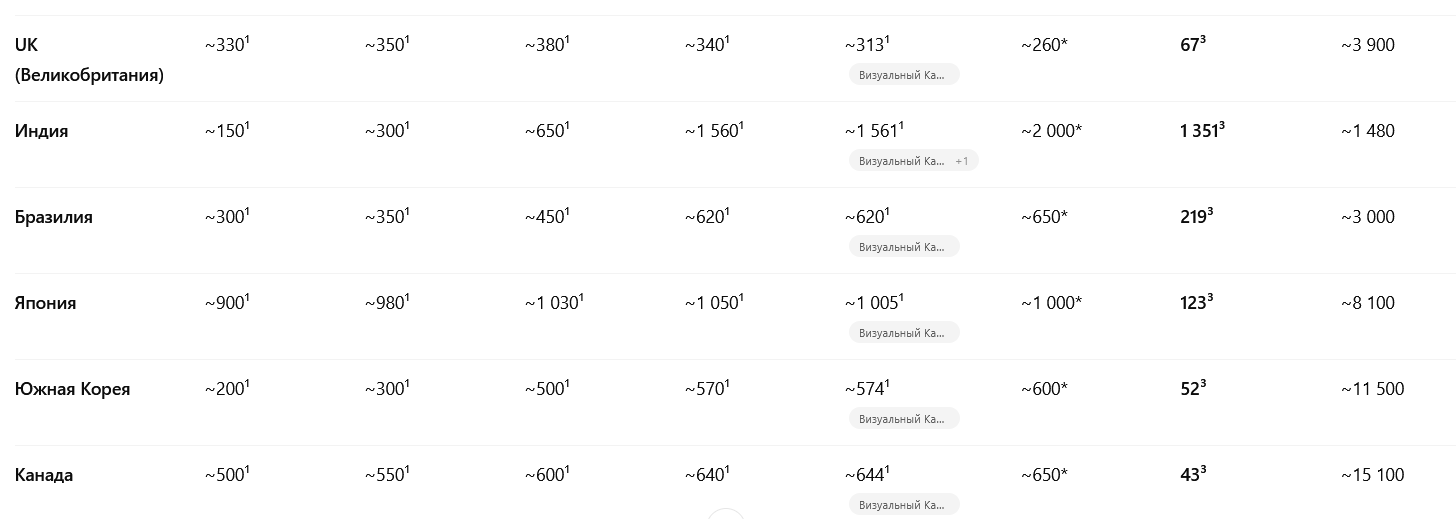This screenshot has height=519, width=1456.
Task: Show the source chip in the Канада row
Action: (x=903, y=505)
